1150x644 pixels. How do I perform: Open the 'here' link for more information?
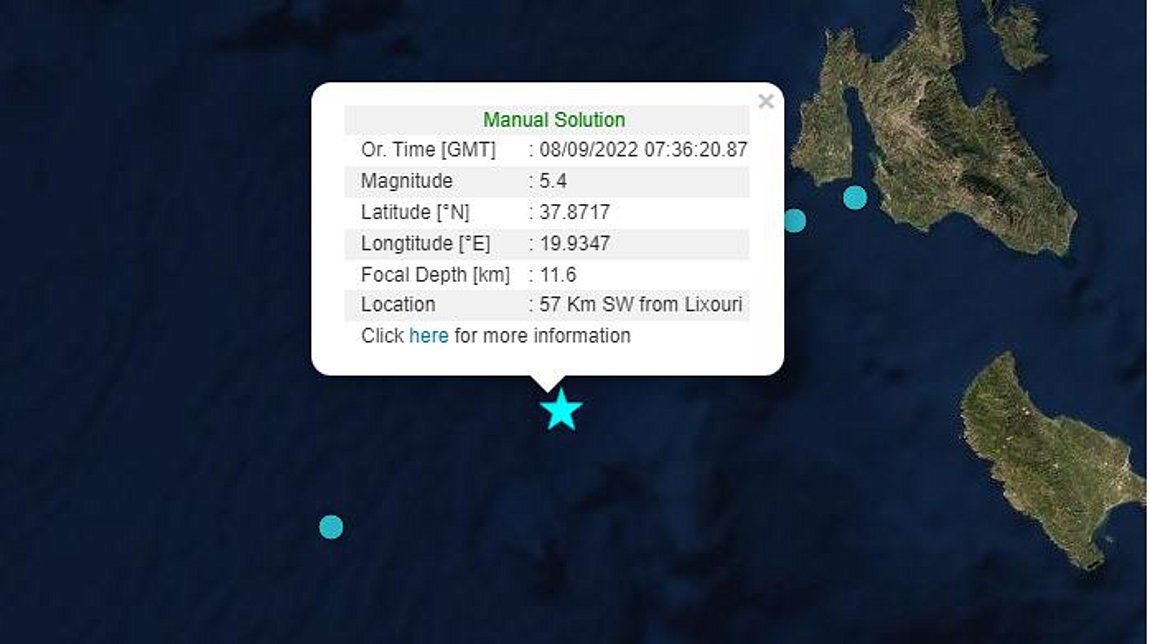pyautogui.click(x=428, y=336)
